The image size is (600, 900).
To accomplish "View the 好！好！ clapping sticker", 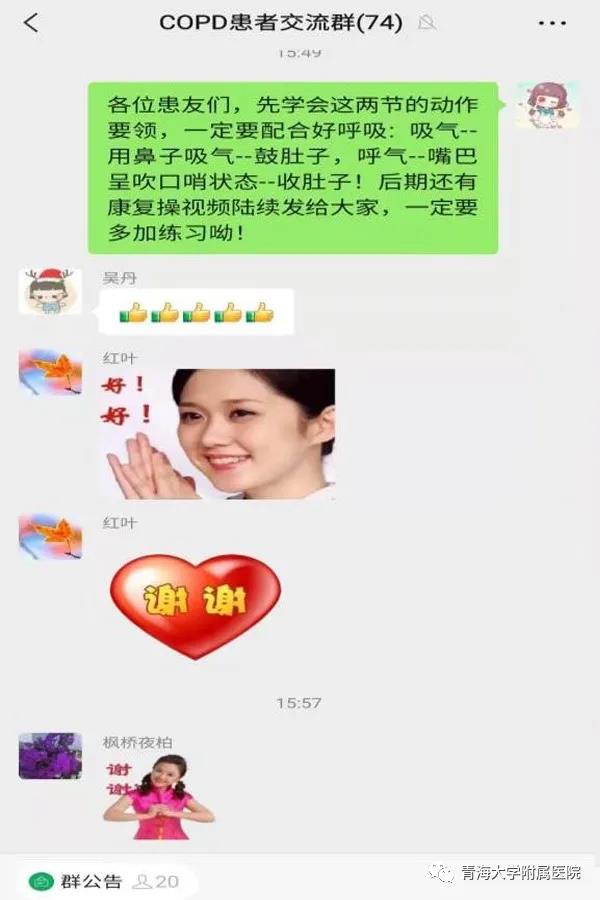I will click(220, 433).
